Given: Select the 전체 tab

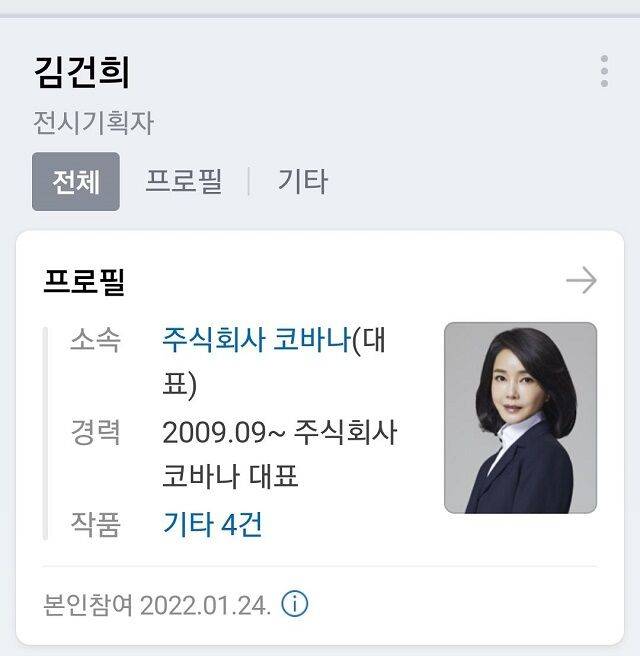Looking at the screenshot, I should point(76,182).
